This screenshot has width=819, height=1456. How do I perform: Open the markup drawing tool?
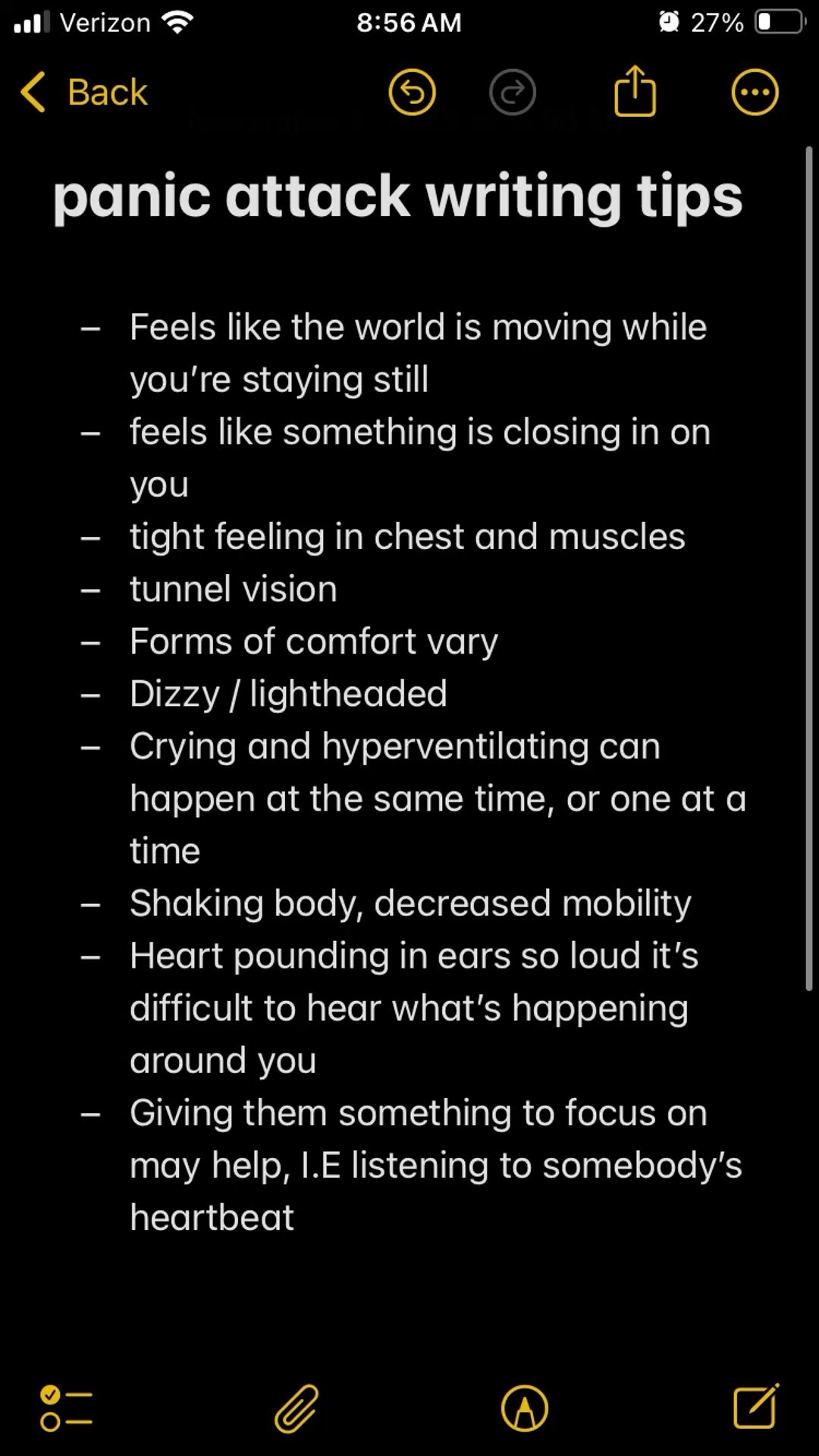click(x=525, y=1408)
